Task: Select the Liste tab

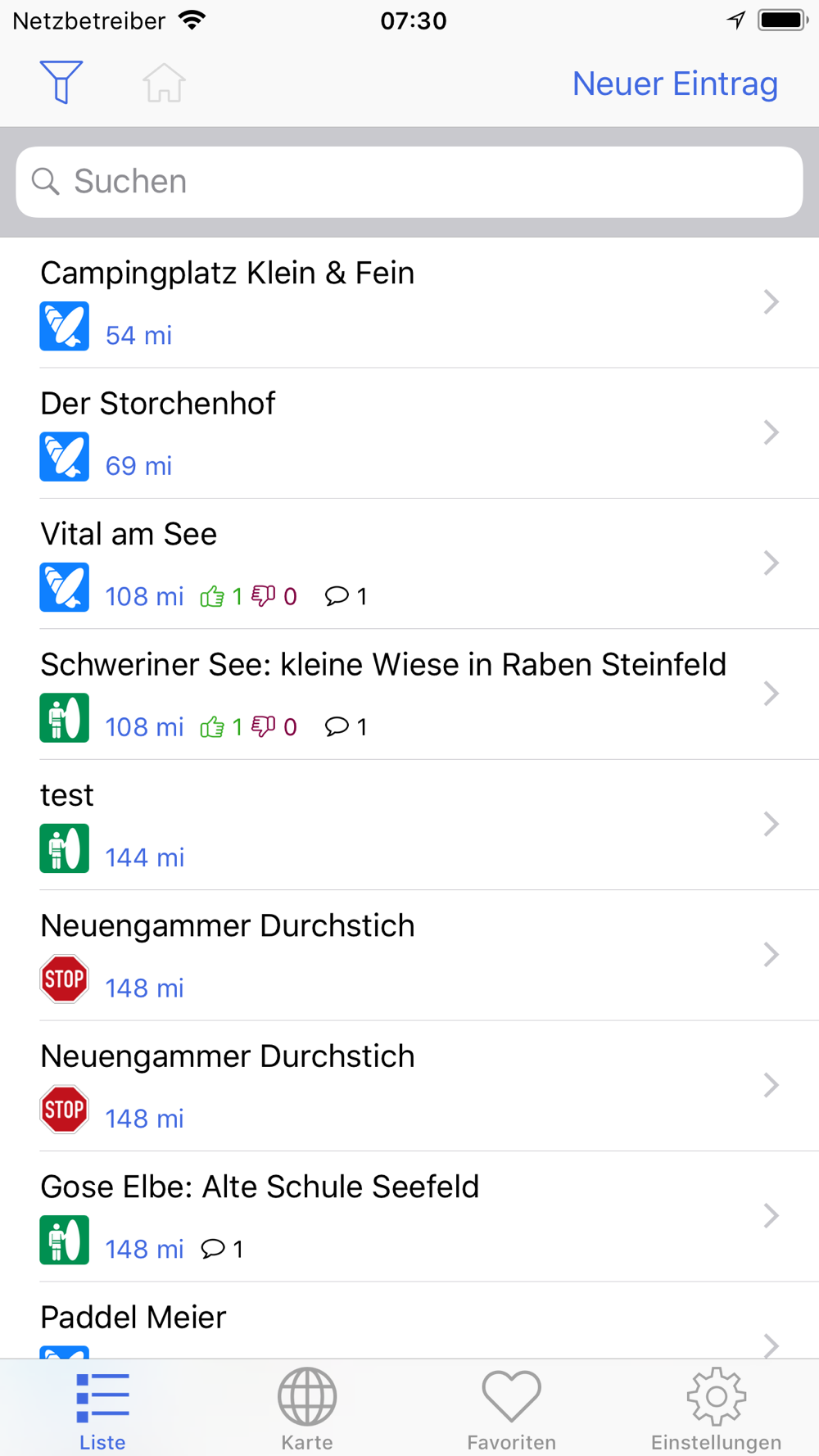Action: click(x=102, y=1409)
